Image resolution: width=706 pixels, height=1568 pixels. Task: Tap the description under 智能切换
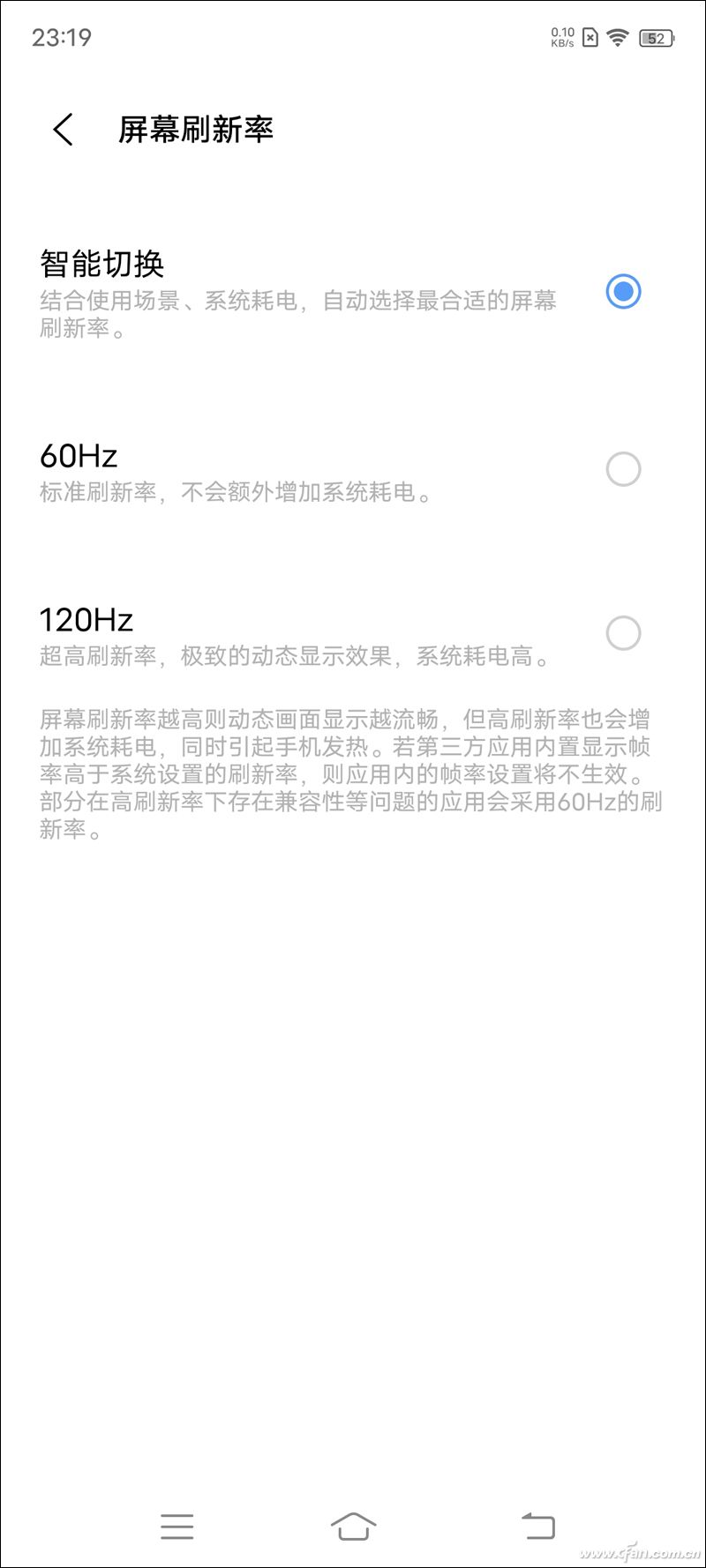tap(297, 316)
